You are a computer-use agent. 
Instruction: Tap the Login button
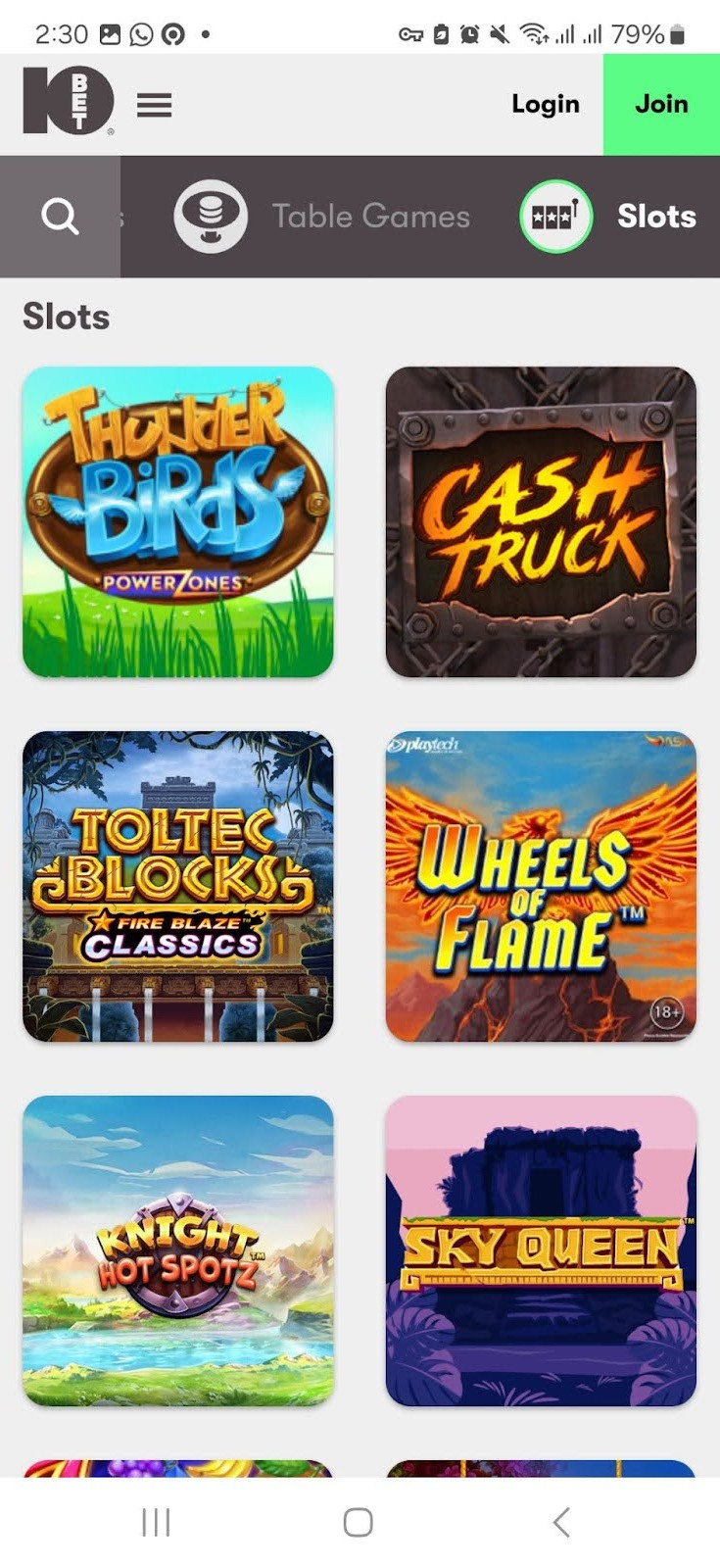click(545, 104)
